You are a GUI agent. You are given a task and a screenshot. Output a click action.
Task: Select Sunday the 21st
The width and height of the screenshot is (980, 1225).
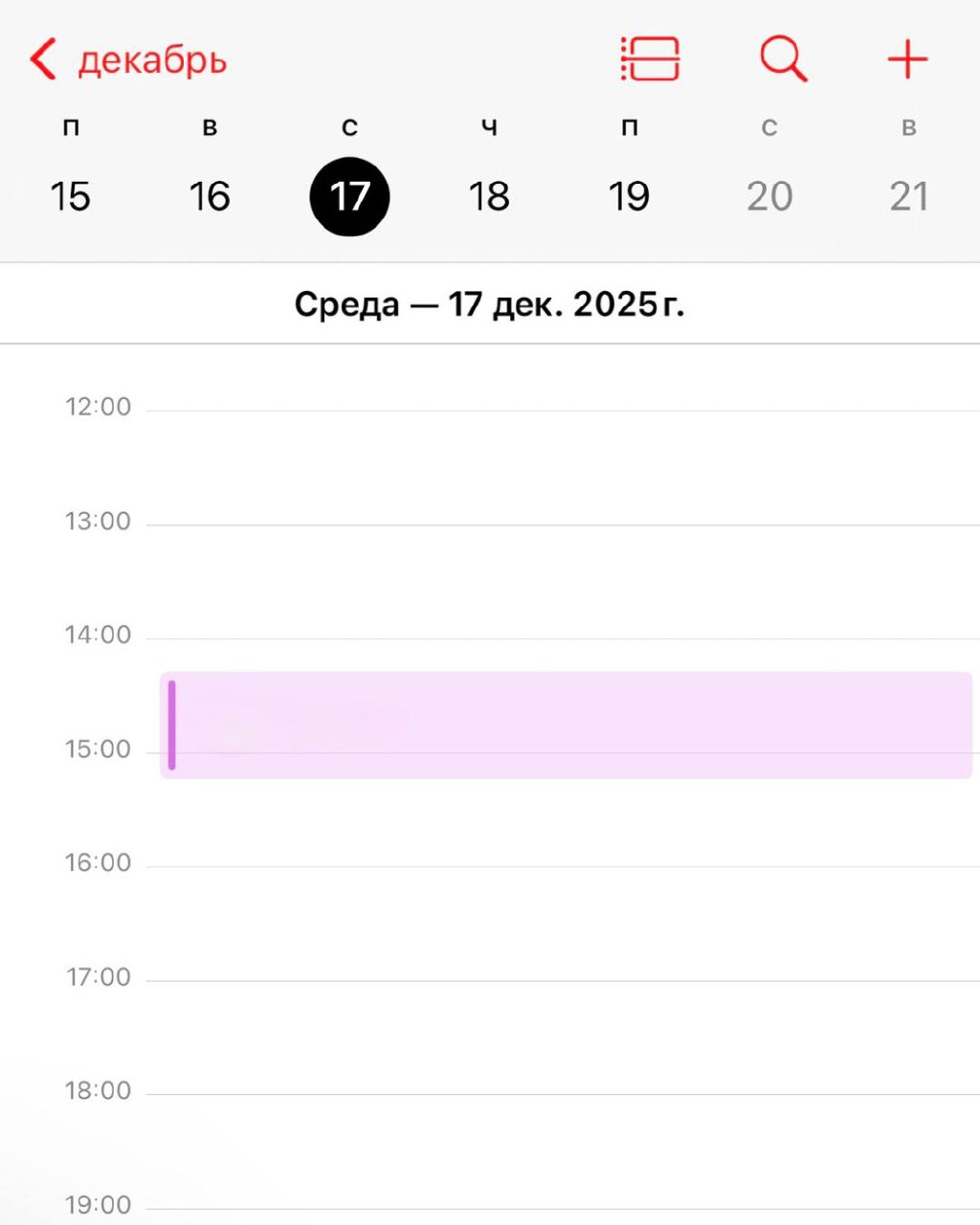tap(908, 196)
